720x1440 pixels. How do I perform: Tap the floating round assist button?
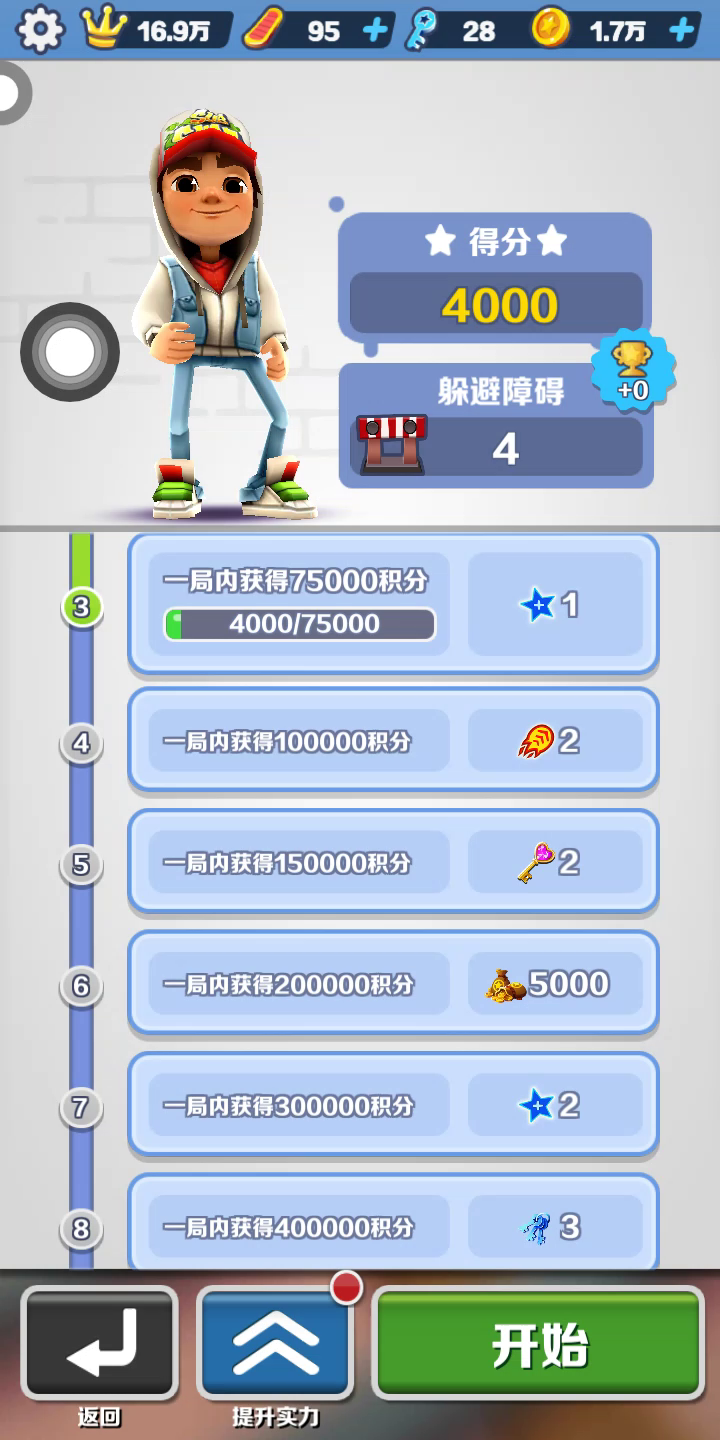pos(70,352)
